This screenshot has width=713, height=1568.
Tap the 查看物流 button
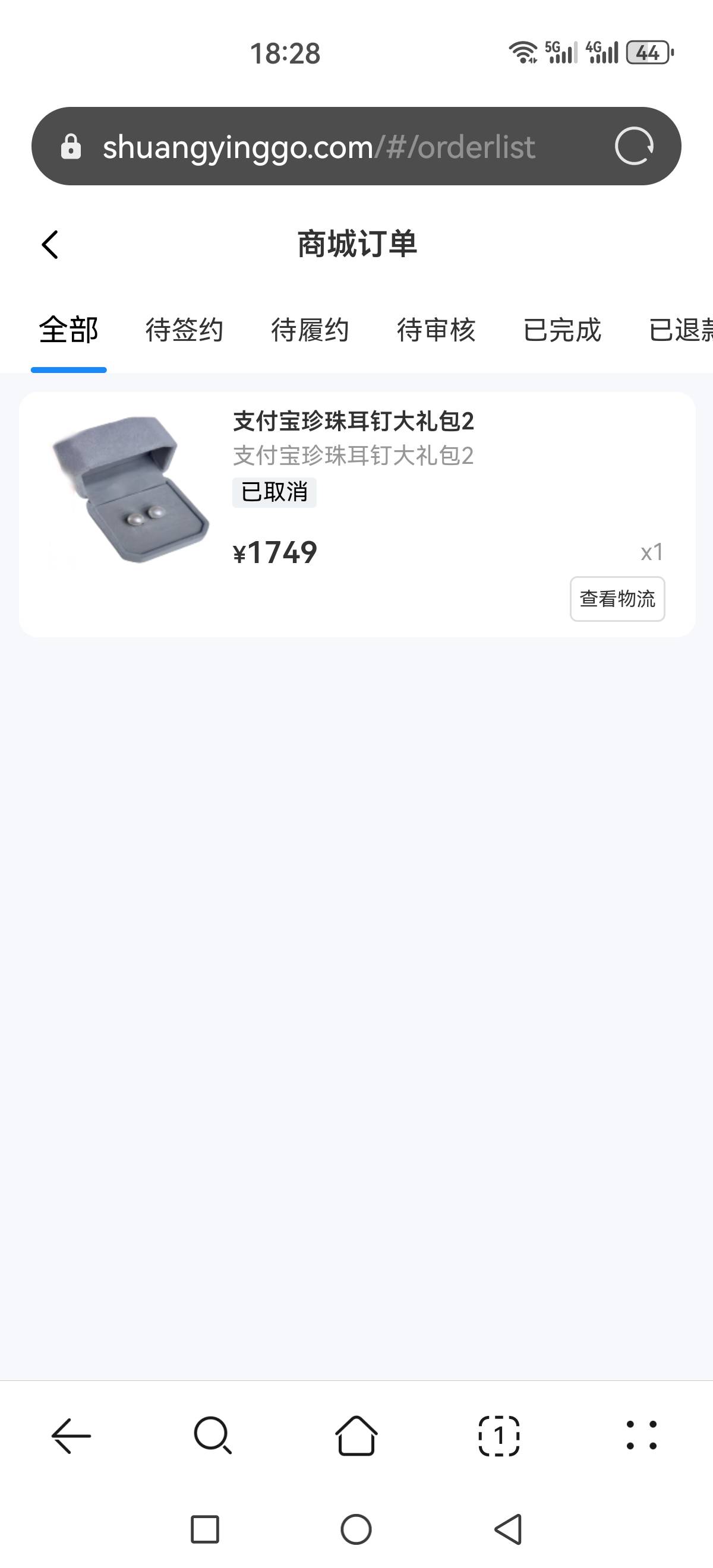coord(617,599)
